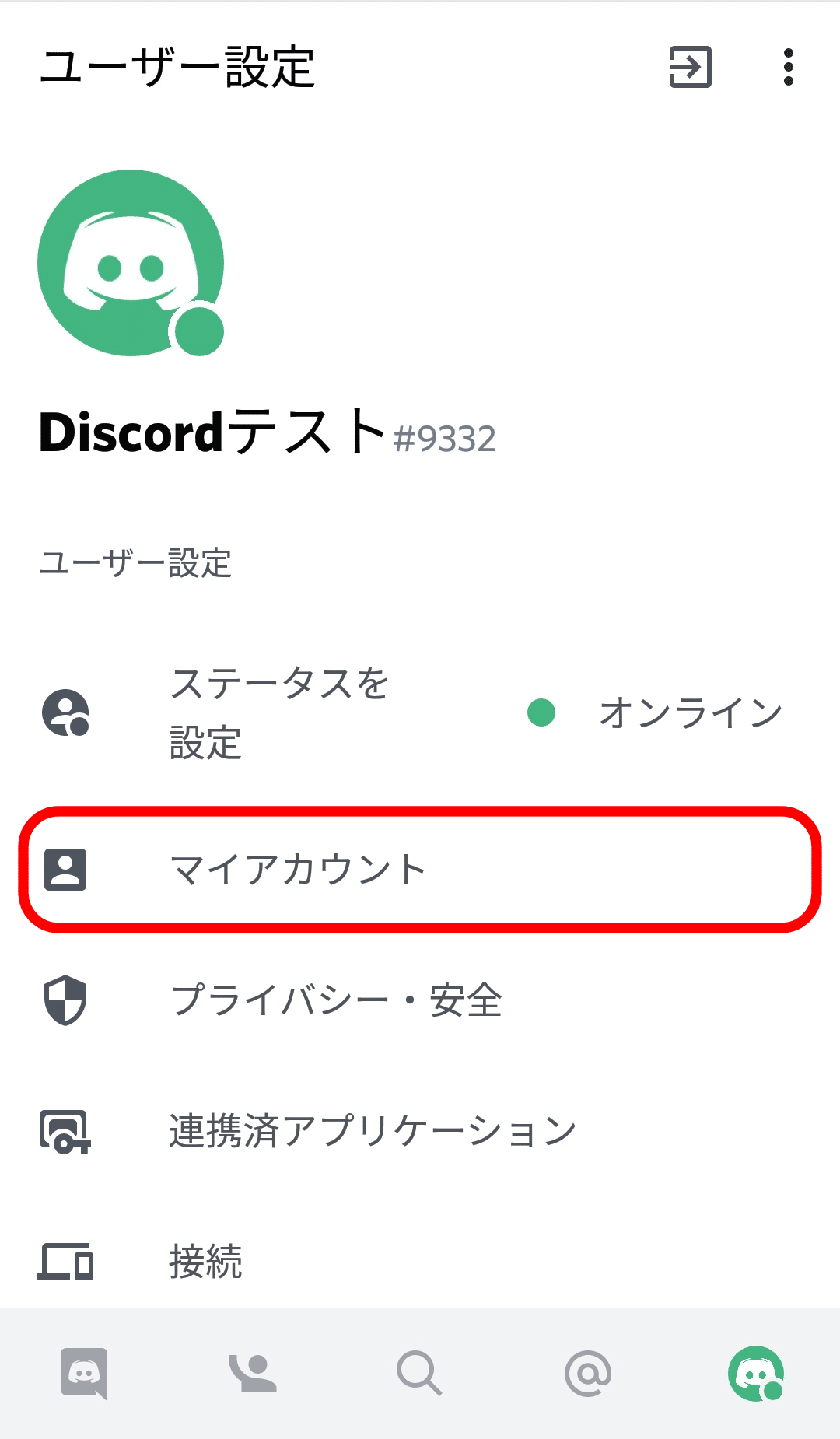Viewport: 840px width, 1439px height.
Task: Select the user profile tab
Action: pos(756,1374)
